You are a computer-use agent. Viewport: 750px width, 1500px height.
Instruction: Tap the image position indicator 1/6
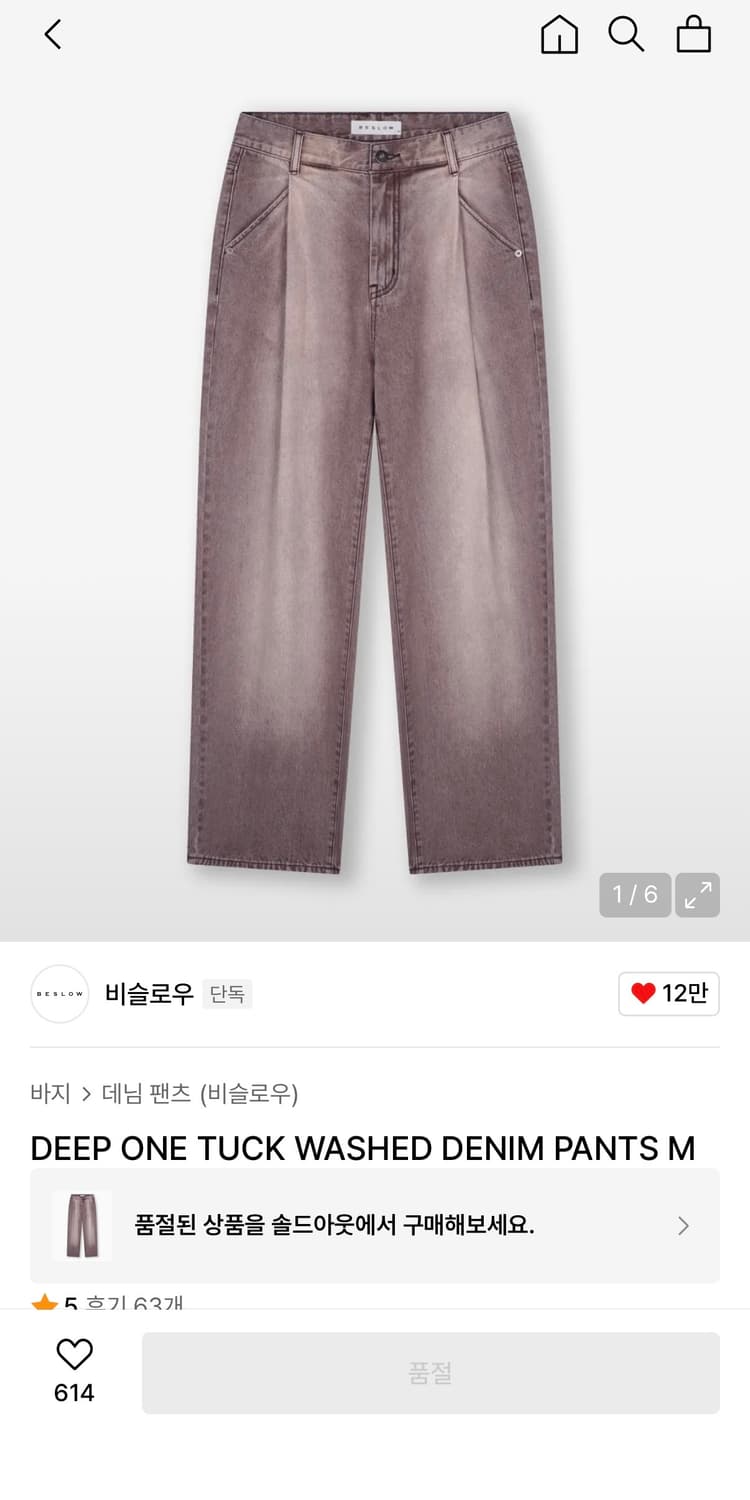[634, 895]
